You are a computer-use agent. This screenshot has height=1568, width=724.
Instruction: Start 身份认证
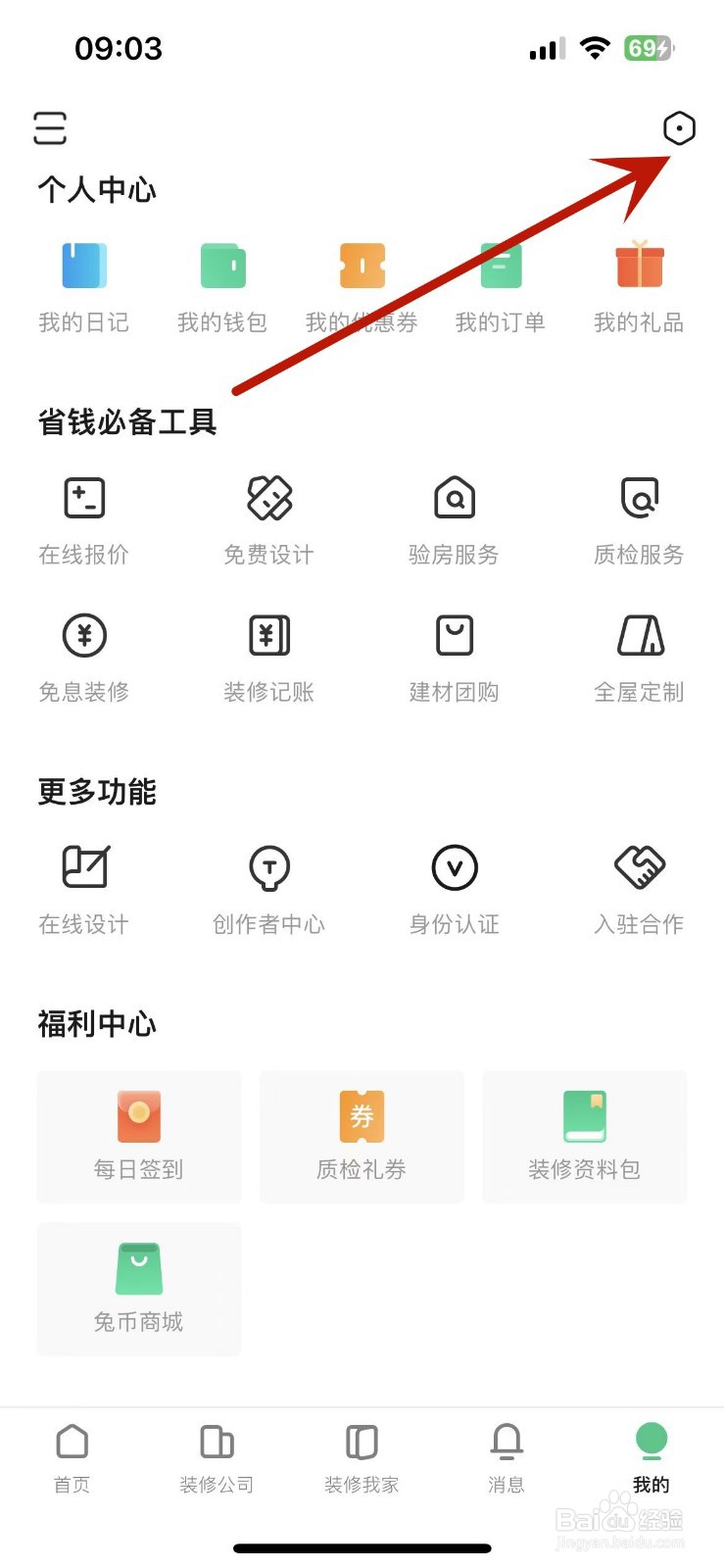pyautogui.click(x=455, y=890)
